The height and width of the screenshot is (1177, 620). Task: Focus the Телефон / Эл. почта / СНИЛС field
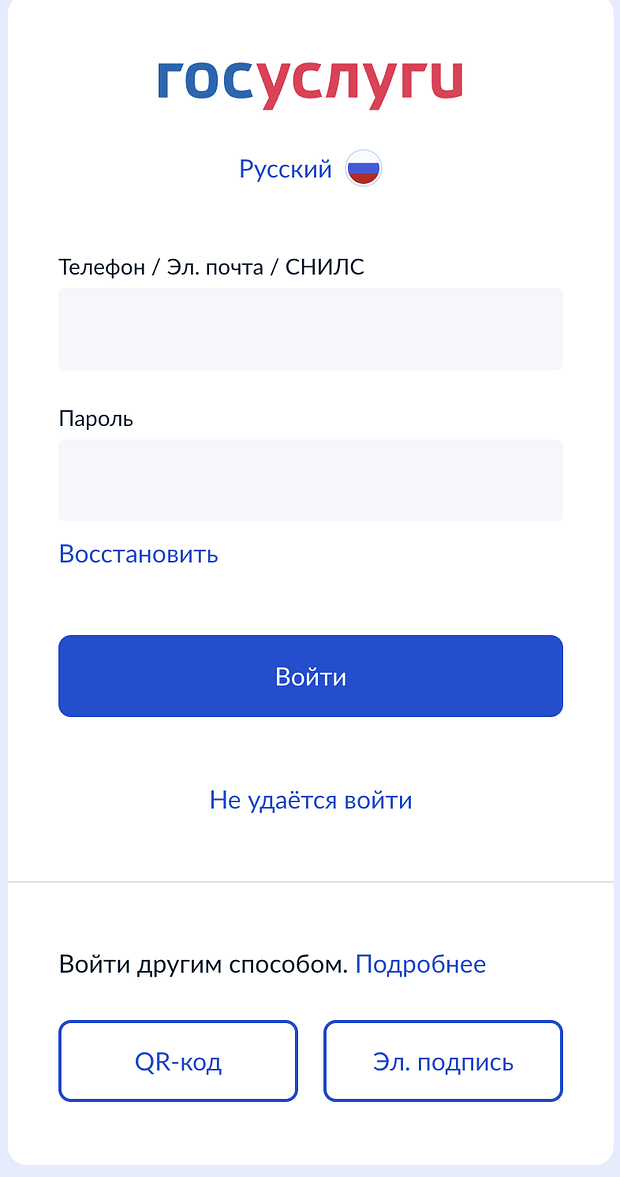pos(310,329)
